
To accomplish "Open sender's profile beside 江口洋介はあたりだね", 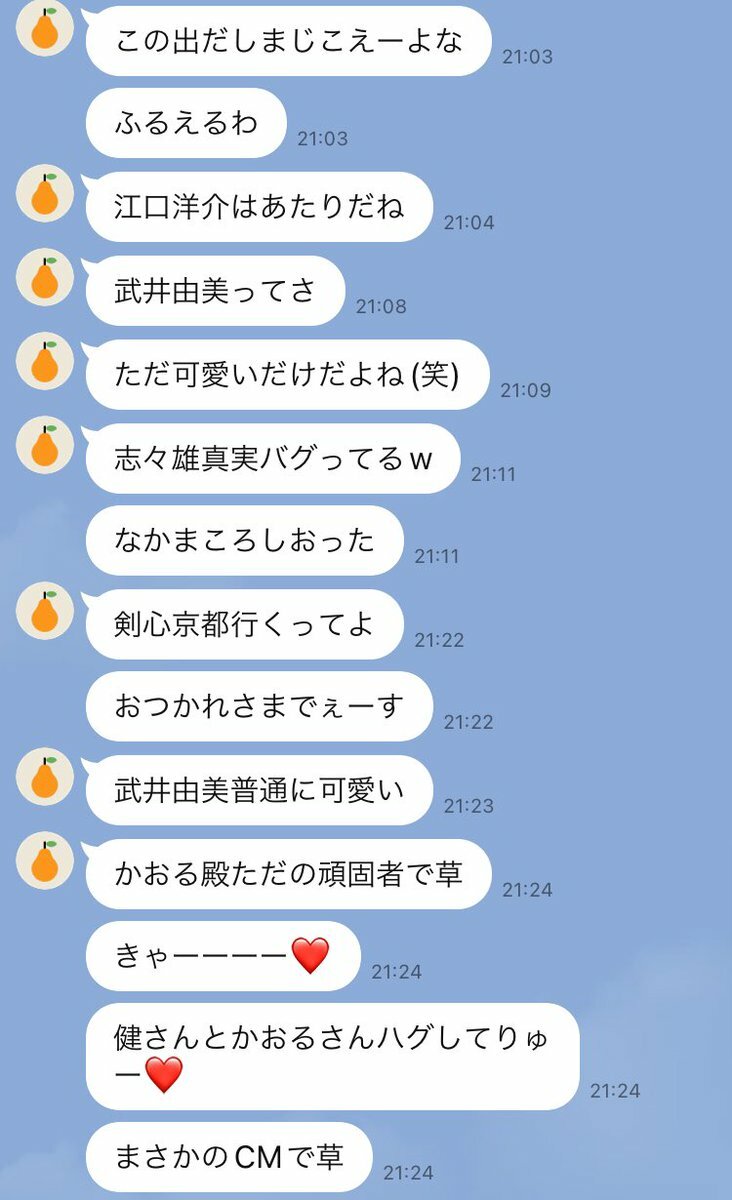I will (45, 194).
